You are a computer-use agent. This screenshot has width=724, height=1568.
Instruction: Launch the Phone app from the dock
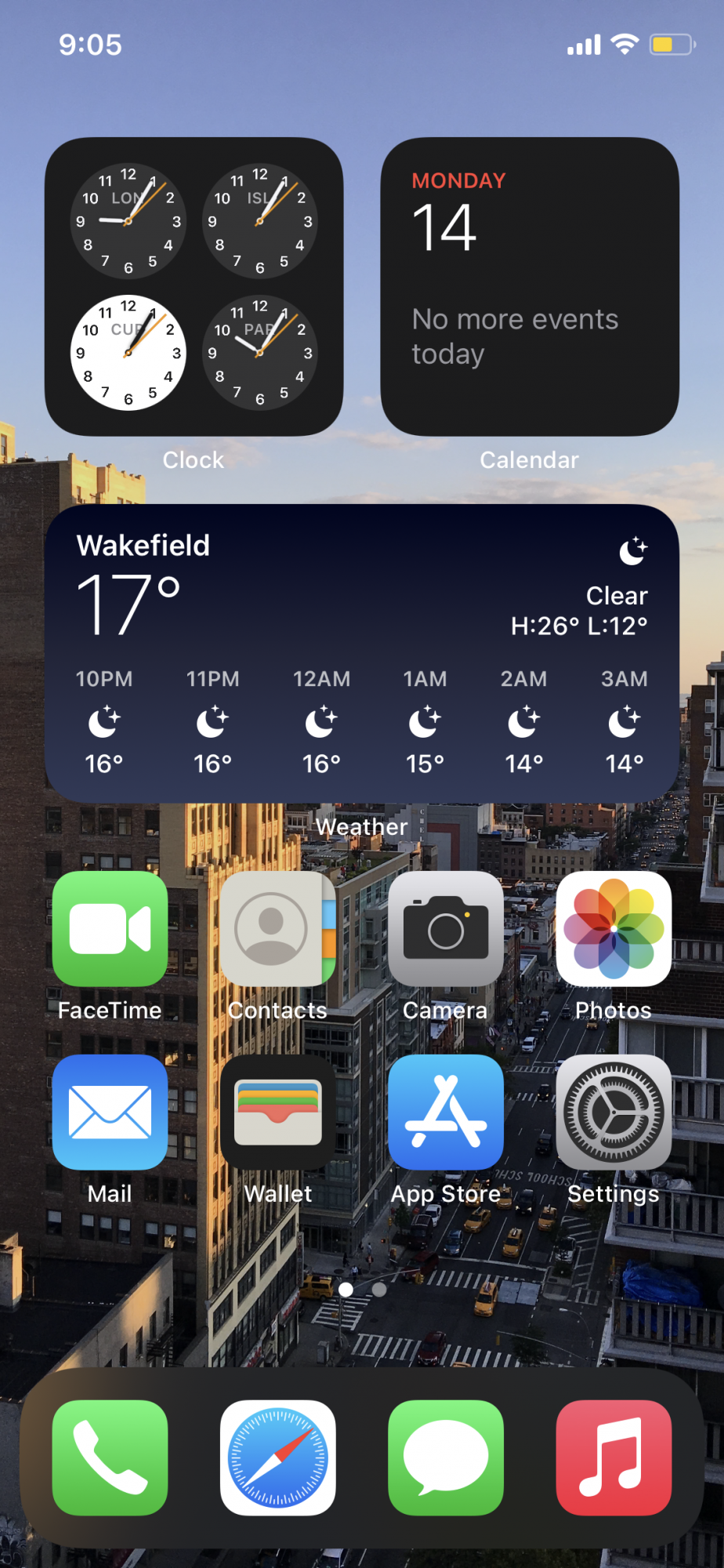click(x=110, y=1457)
